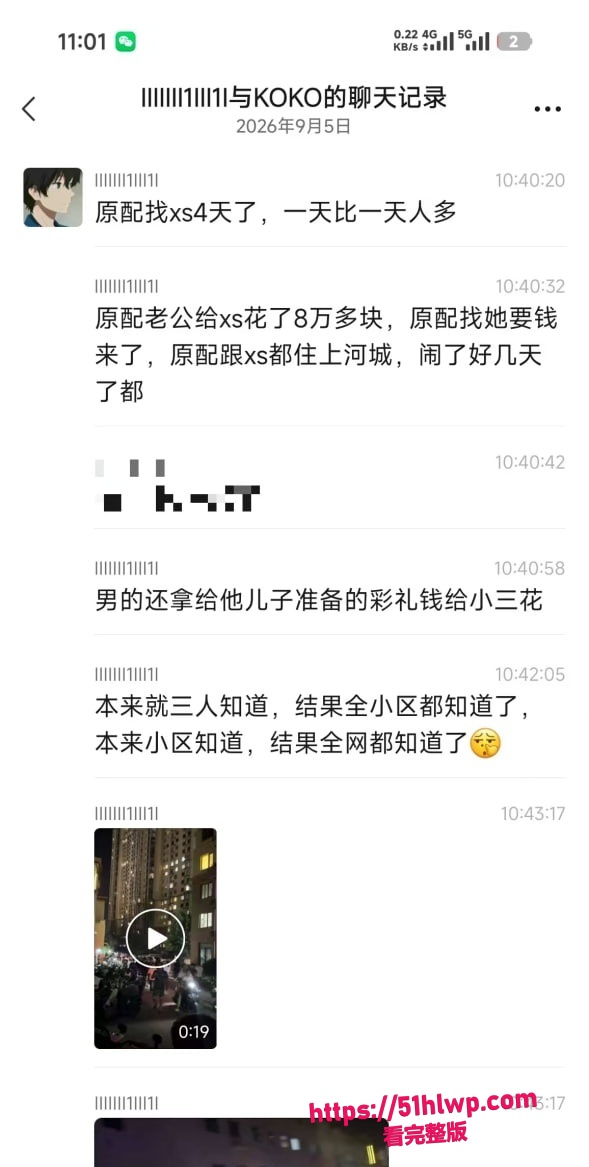
Task: Go back using the arrow icon
Action: [28, 109]
